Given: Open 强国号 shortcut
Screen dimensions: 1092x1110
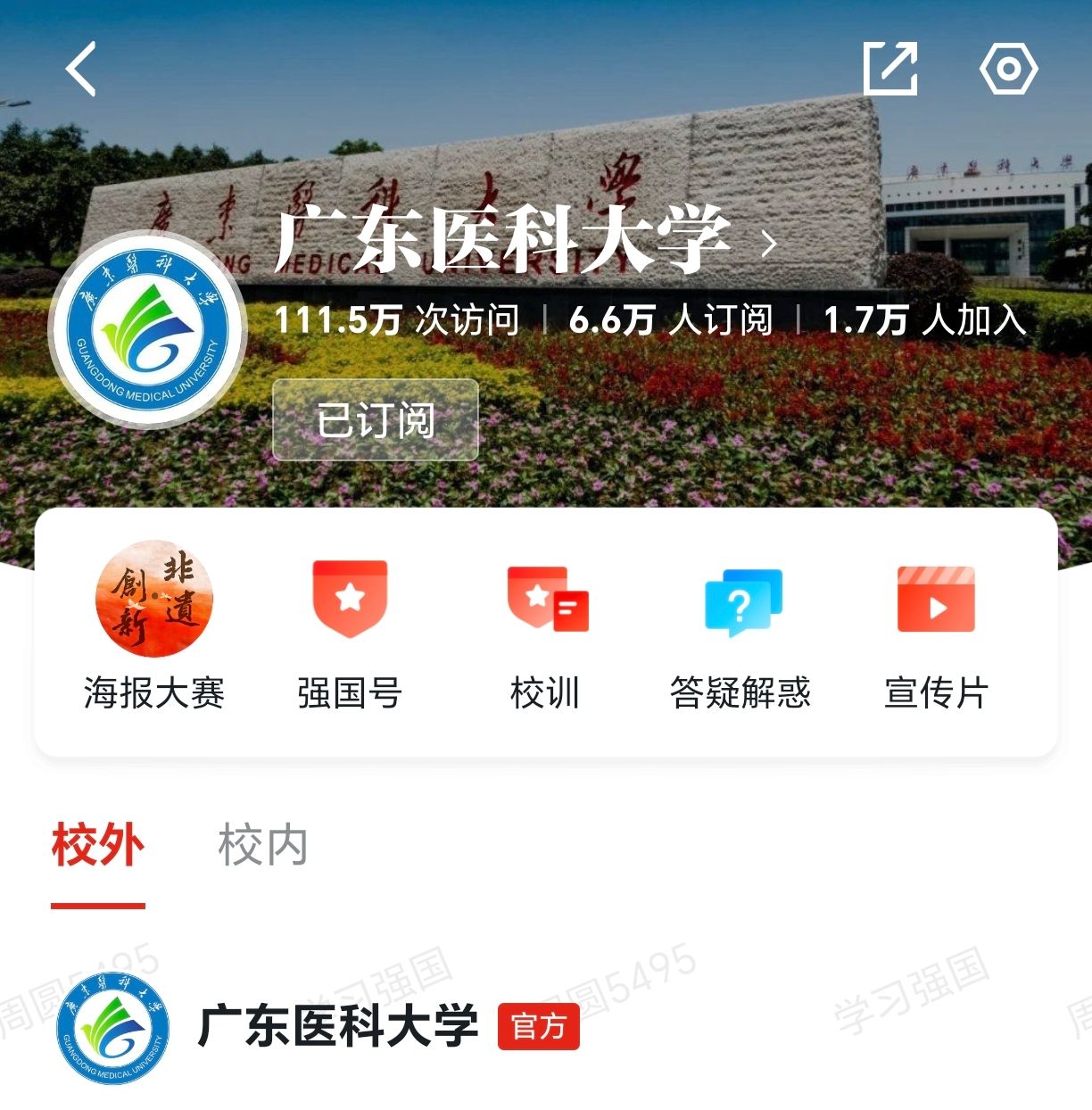Looking at the screenshot, I should 350,626.
